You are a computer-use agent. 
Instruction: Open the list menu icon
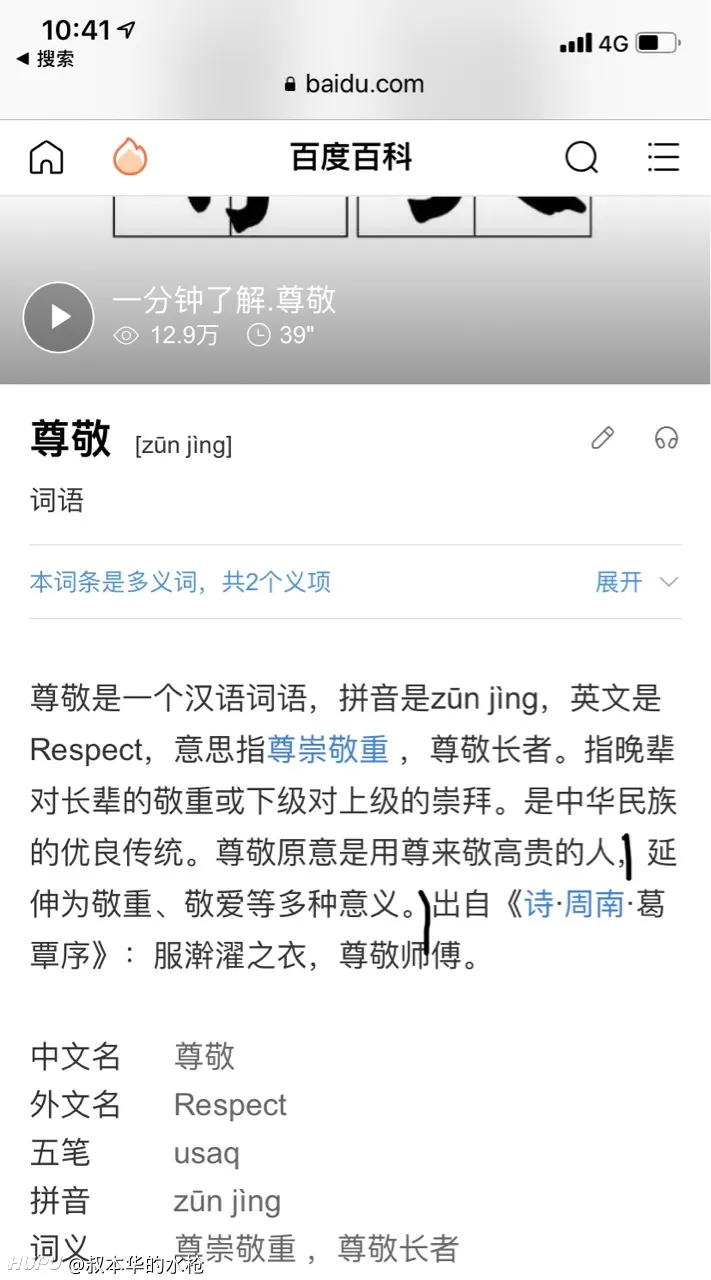pos(663,158)
